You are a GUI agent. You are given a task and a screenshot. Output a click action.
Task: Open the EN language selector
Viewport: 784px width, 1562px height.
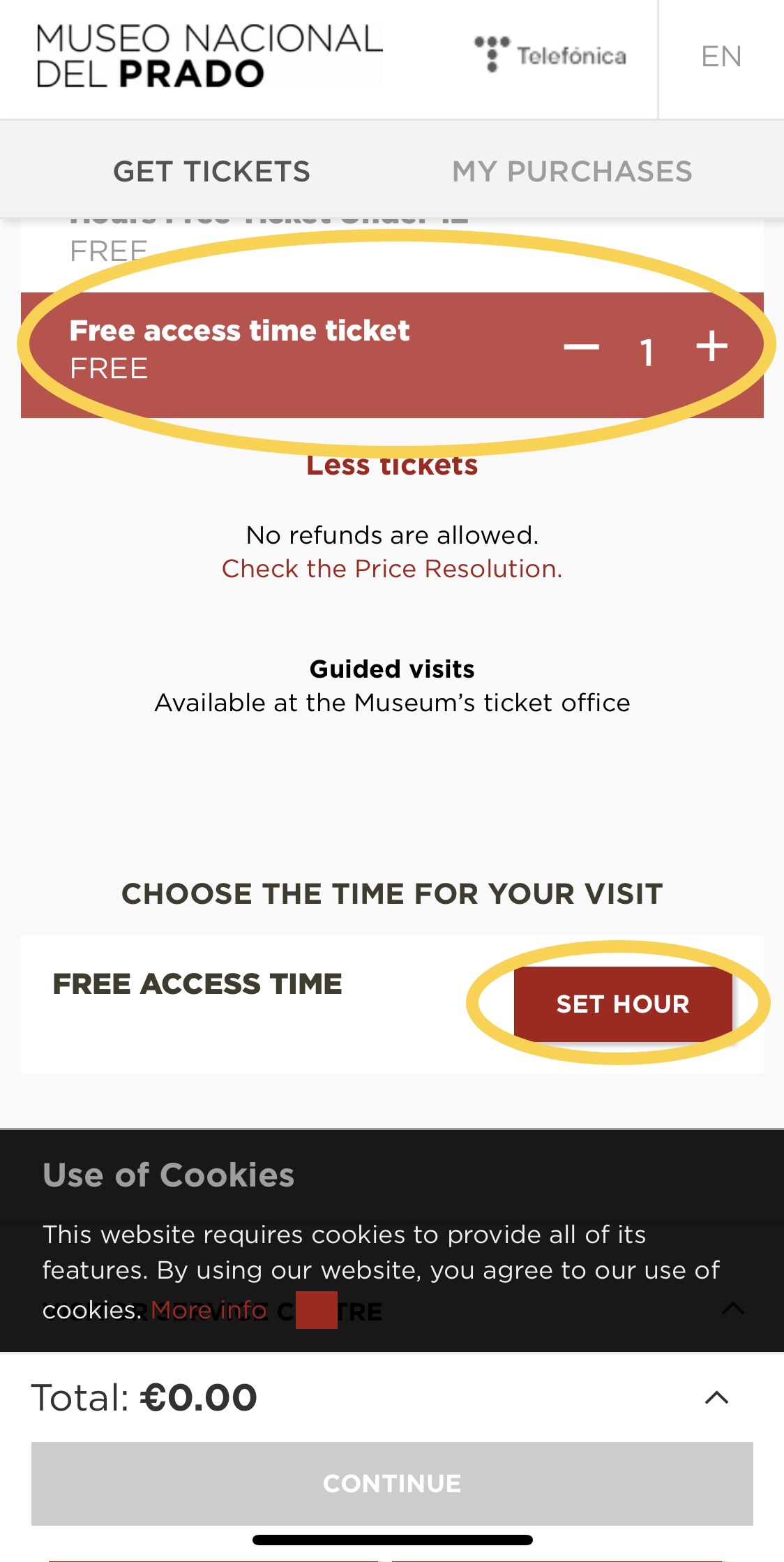(x=721, y=57)
